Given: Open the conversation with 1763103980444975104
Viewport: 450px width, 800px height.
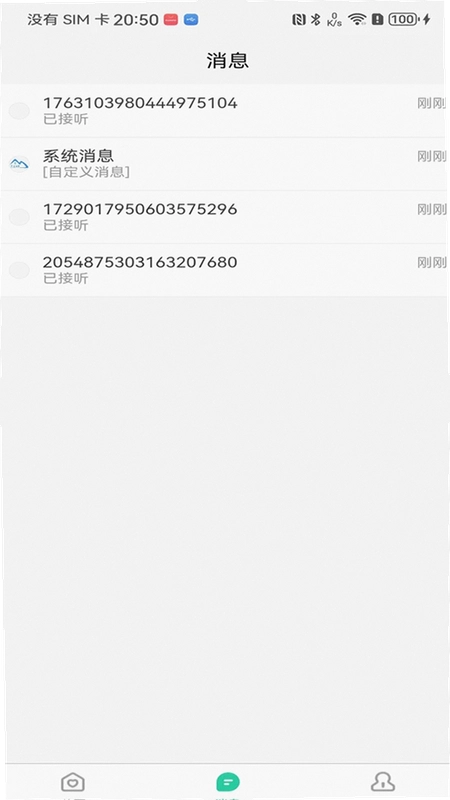Looking at the screenshot, I should tap(225, 111).
